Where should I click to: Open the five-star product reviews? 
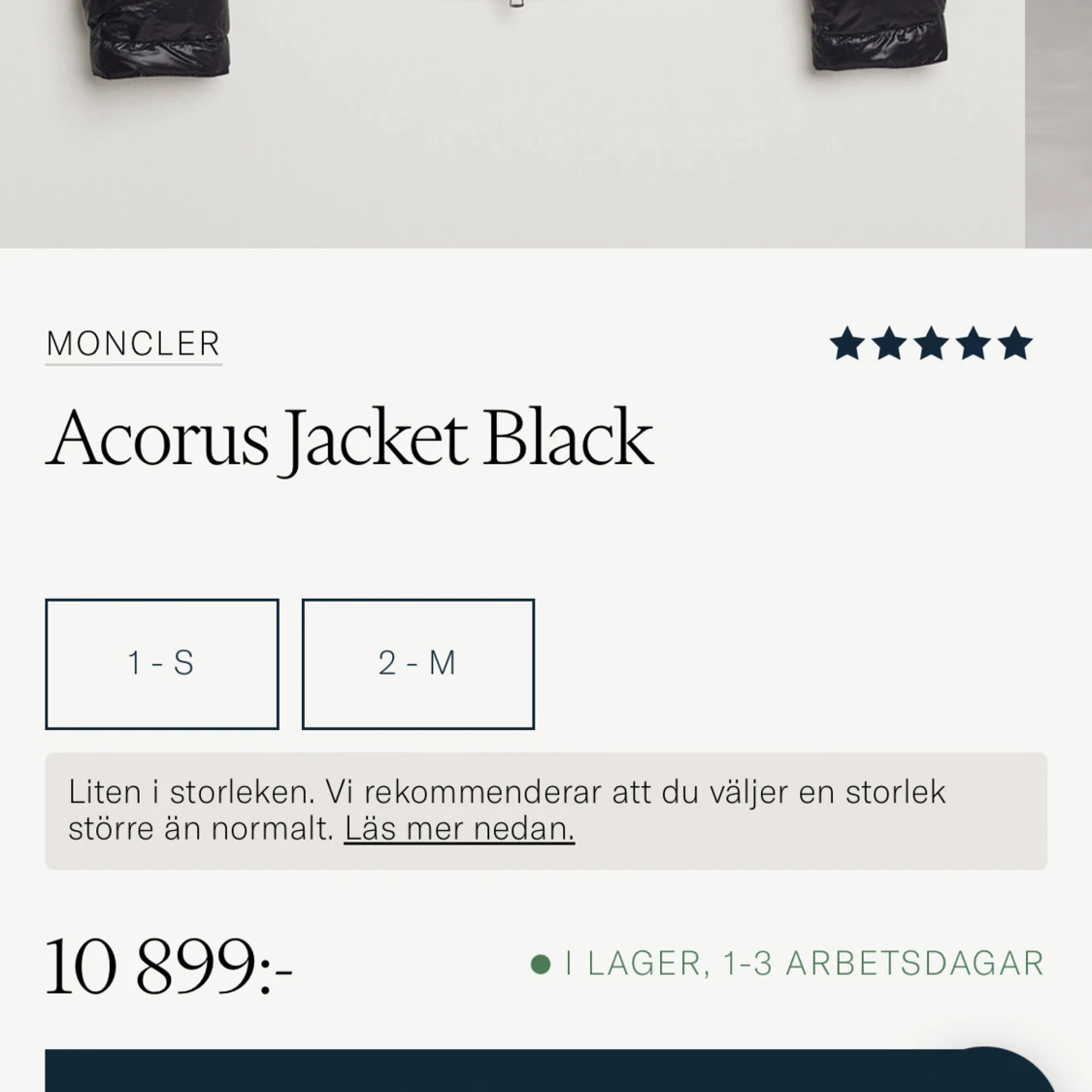click(x=931, y=345)
